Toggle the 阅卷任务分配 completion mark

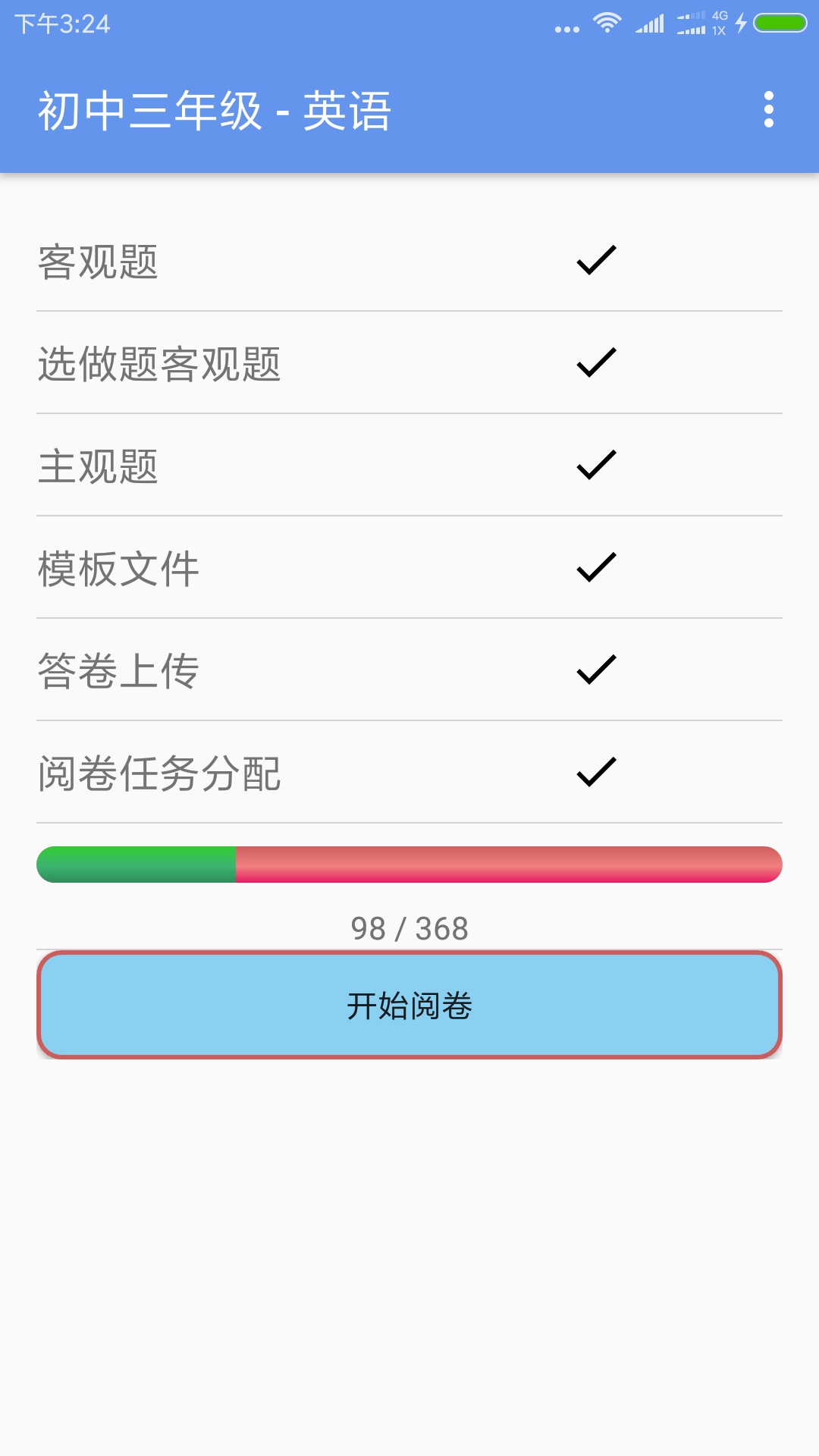pyautogui.click(x=596, y=772)
